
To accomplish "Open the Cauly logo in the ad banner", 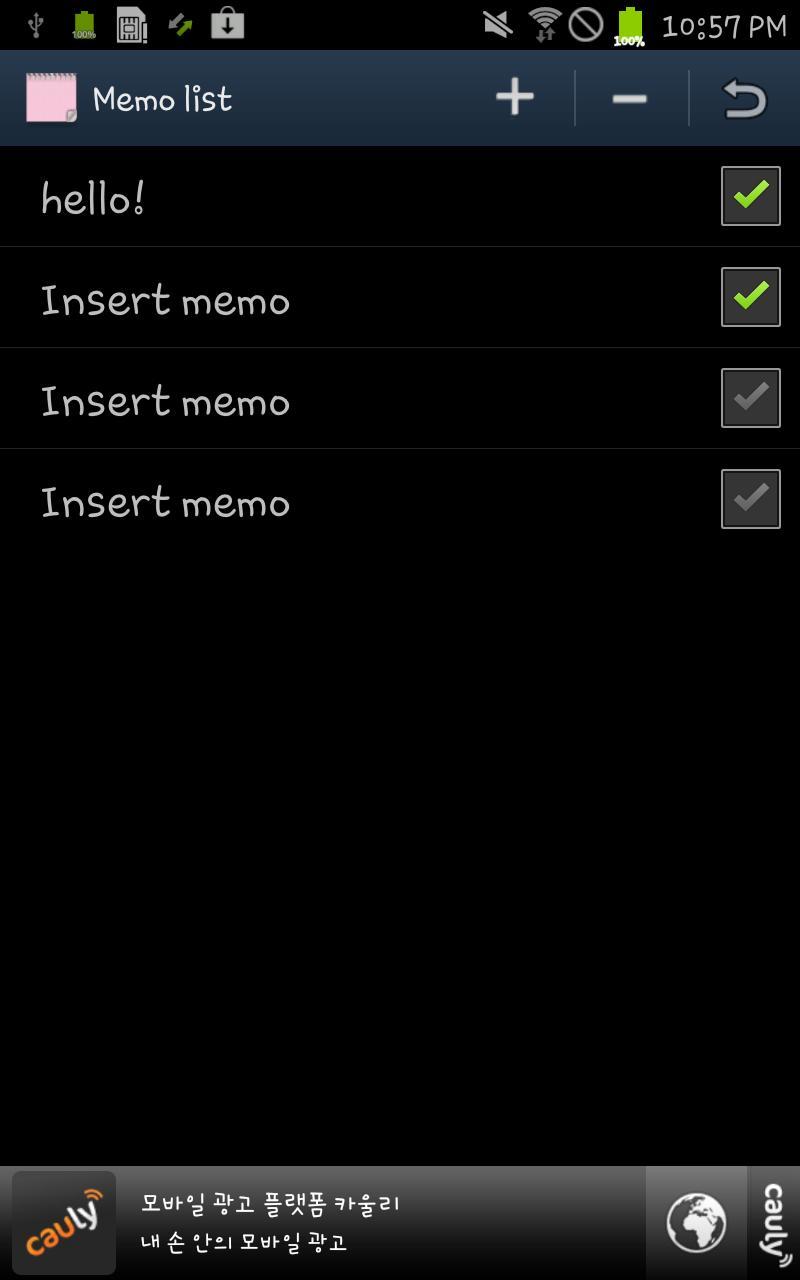I will pos(63,1222).
